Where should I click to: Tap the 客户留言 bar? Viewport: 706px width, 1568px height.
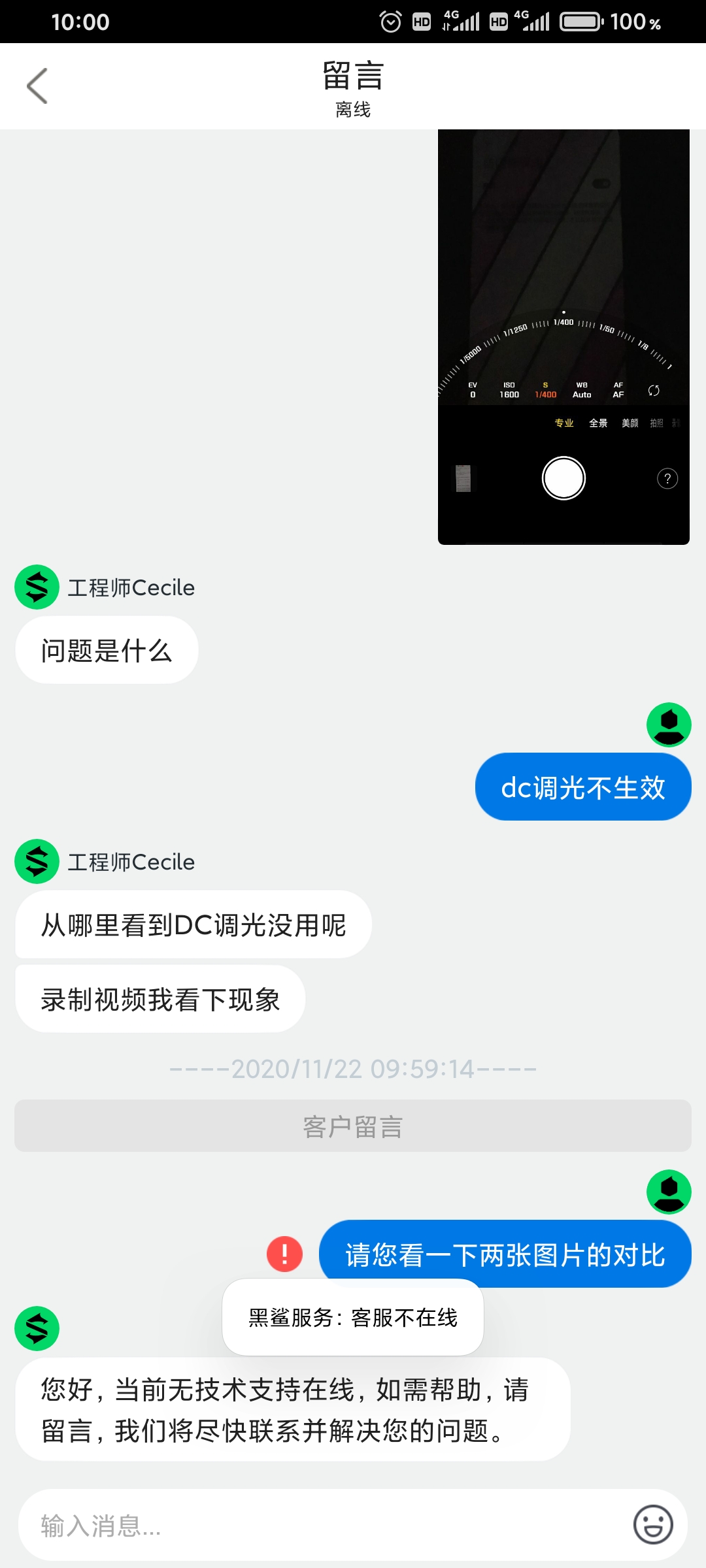[x=353, y=1126]
